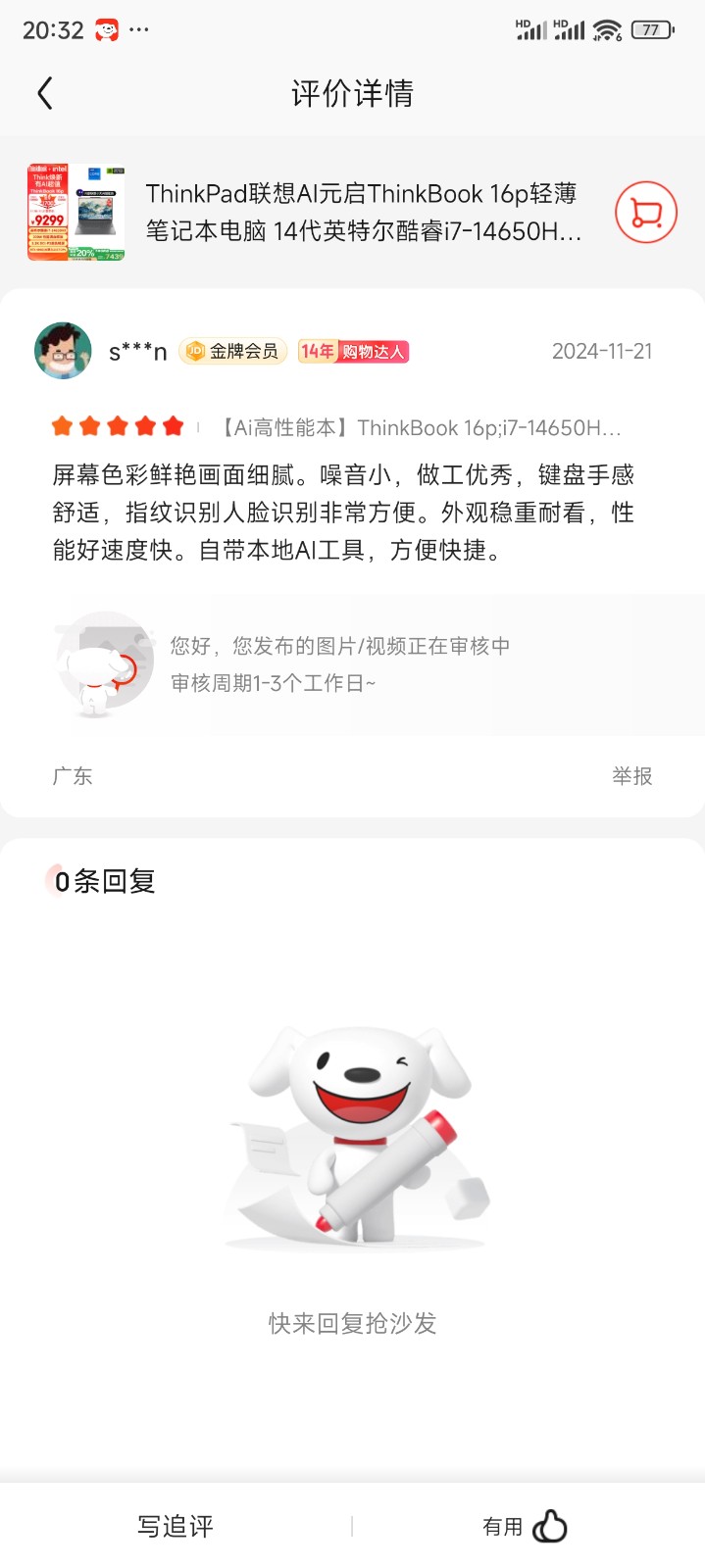Open the ThinkPad ThinkBook 16p product card
Screen dimensions: 705x1568
pos(363,213)
